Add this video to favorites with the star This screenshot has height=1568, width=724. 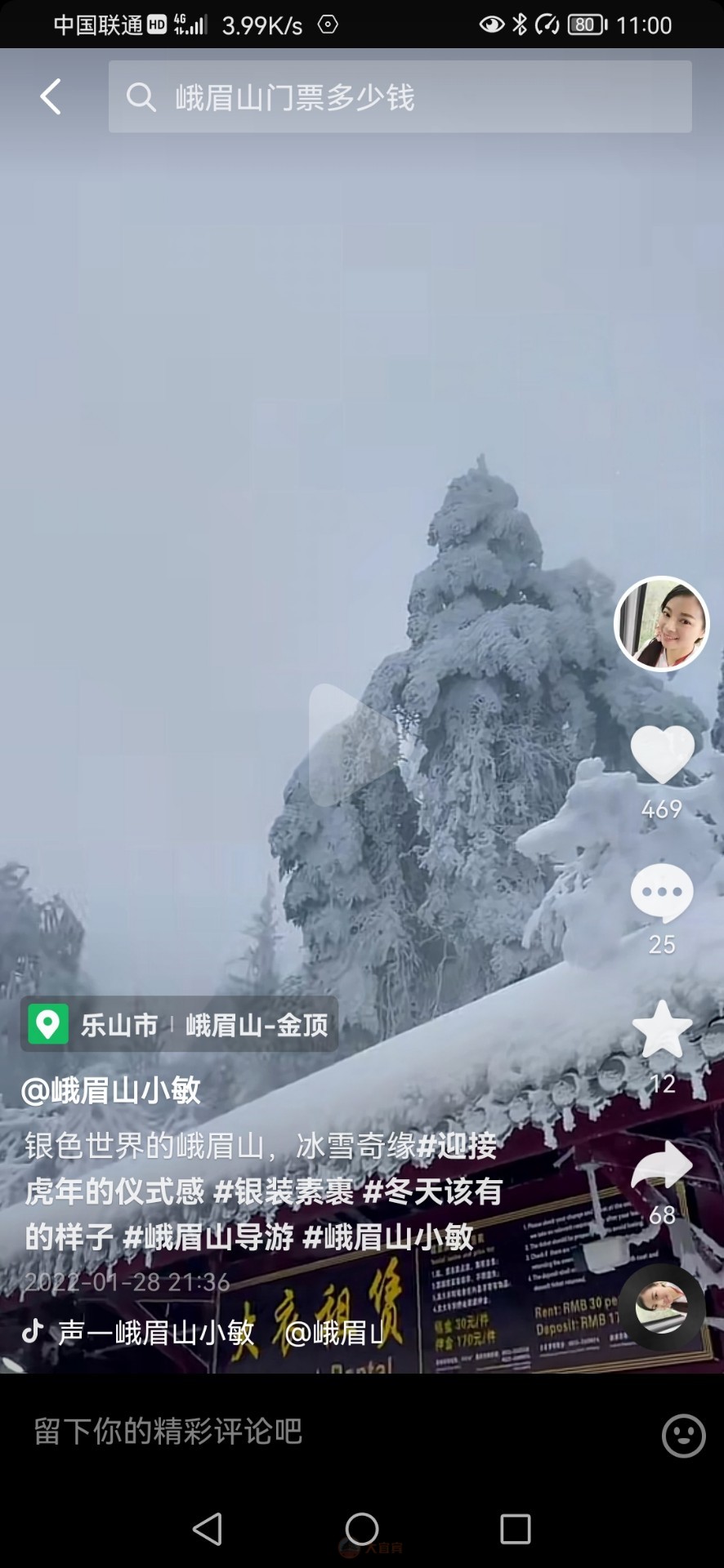click(662, 1031)
